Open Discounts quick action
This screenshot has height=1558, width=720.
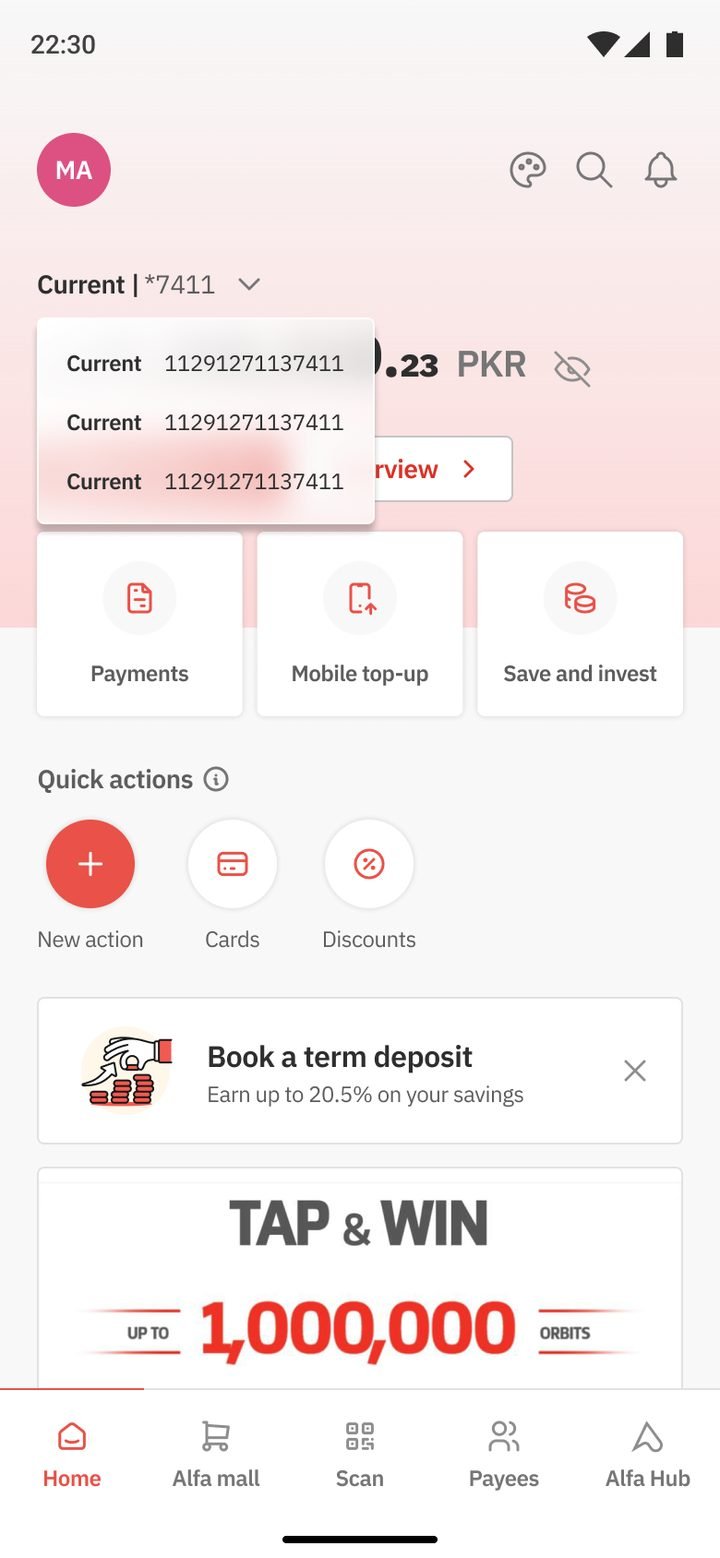[369, 864]
